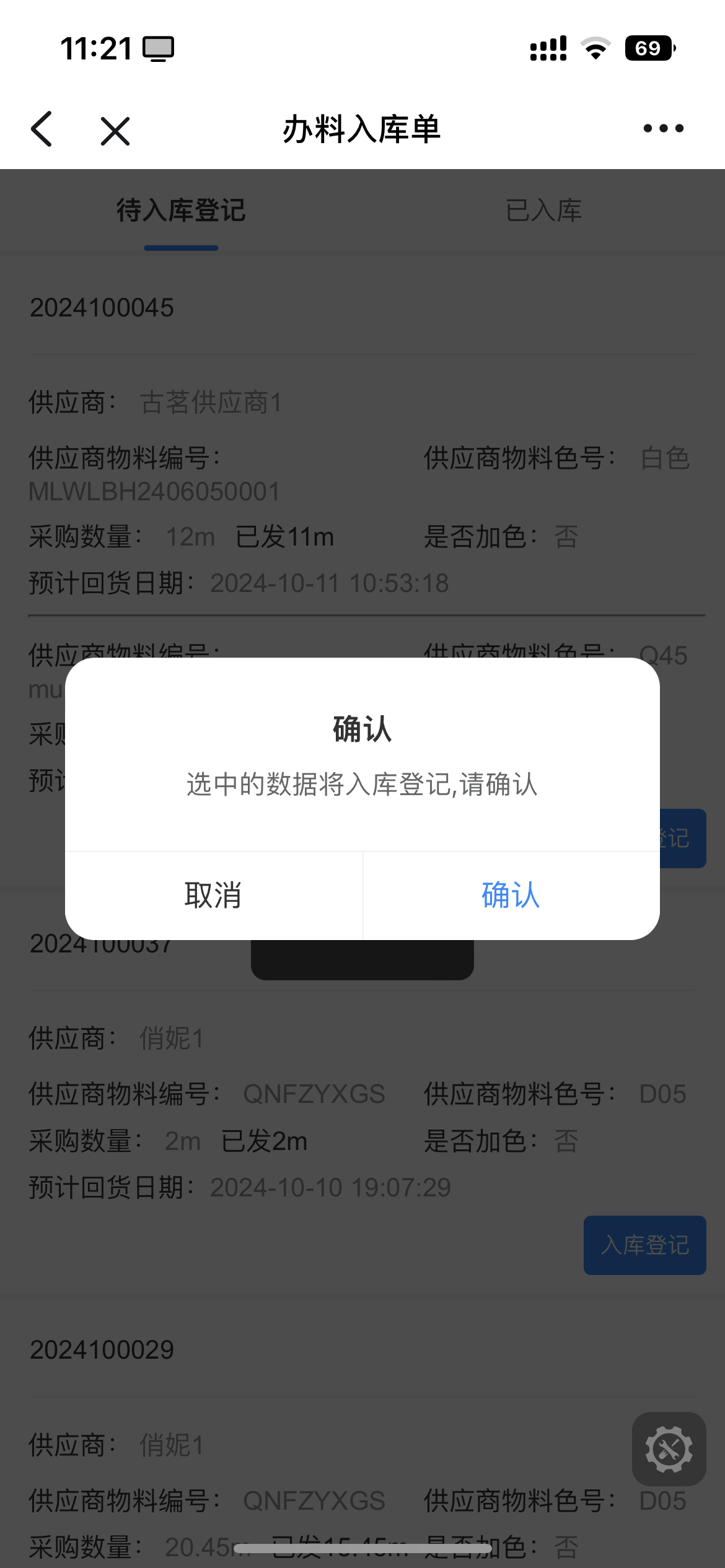
Task: Tap 确认 to confirm warehouse registration
Action: (x=510, y=896)
